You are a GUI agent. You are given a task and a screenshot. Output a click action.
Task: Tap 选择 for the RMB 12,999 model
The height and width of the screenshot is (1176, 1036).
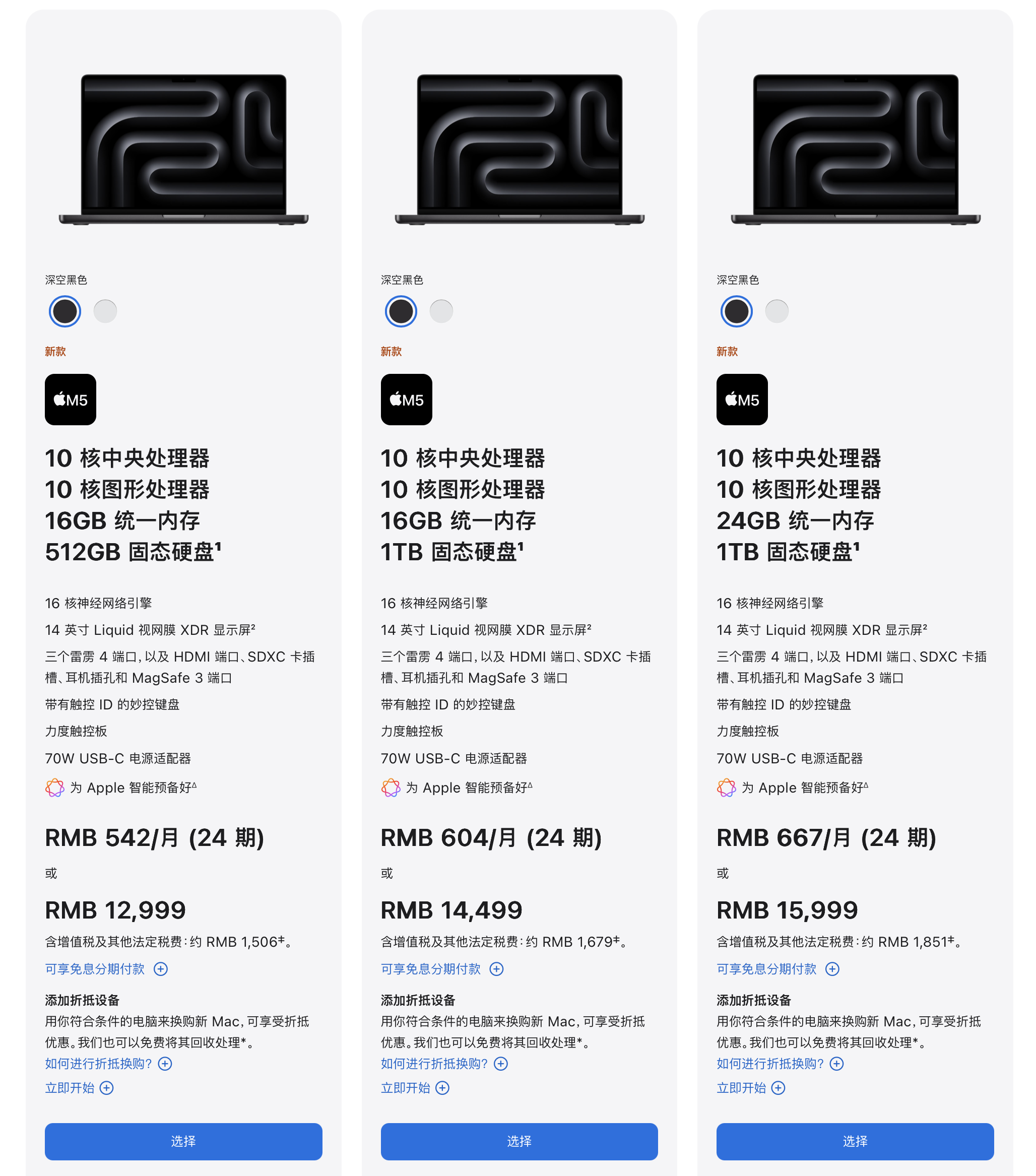click(183, 1141)
